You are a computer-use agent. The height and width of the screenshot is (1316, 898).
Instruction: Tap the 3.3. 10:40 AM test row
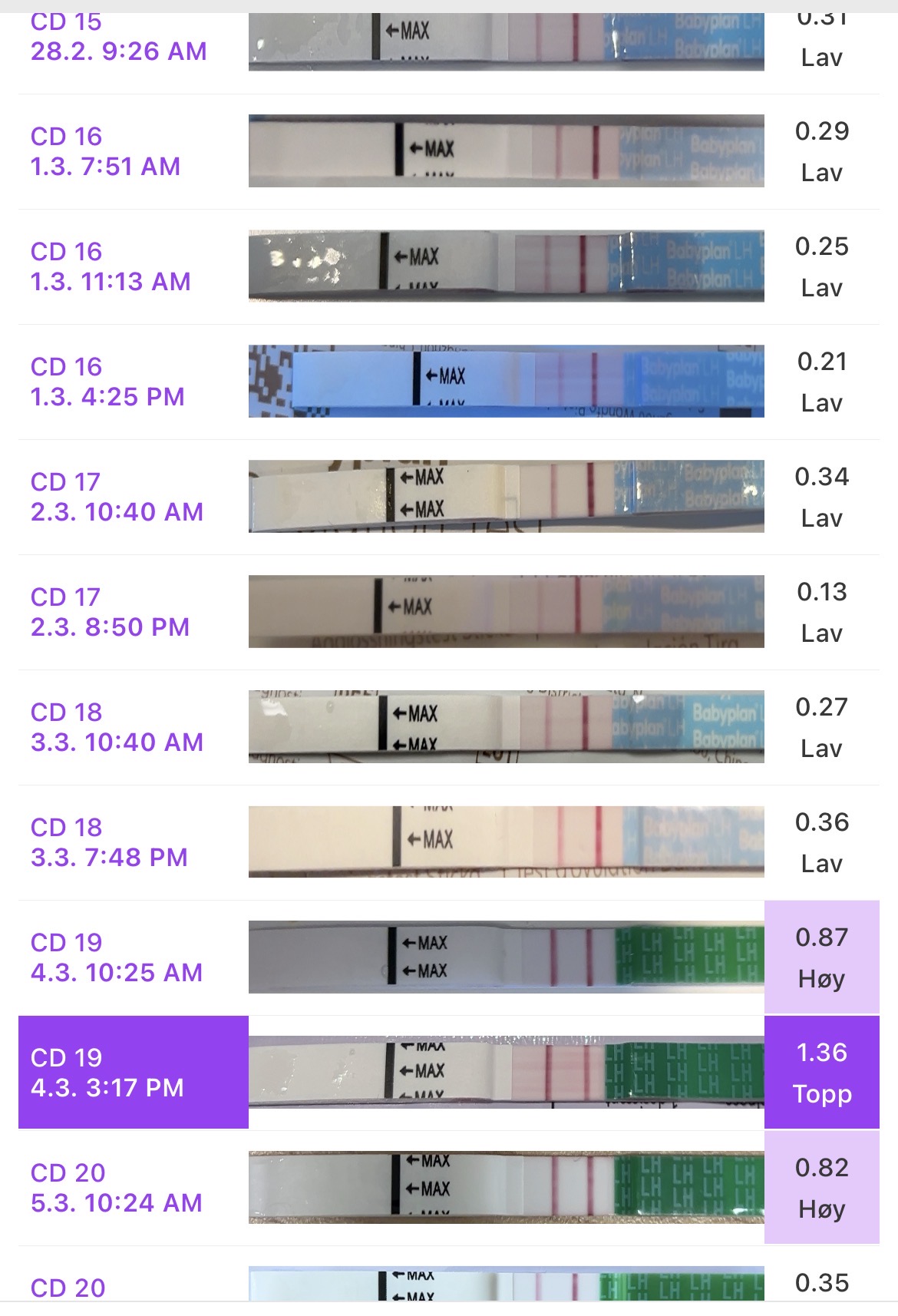click(x=117, y=727)
